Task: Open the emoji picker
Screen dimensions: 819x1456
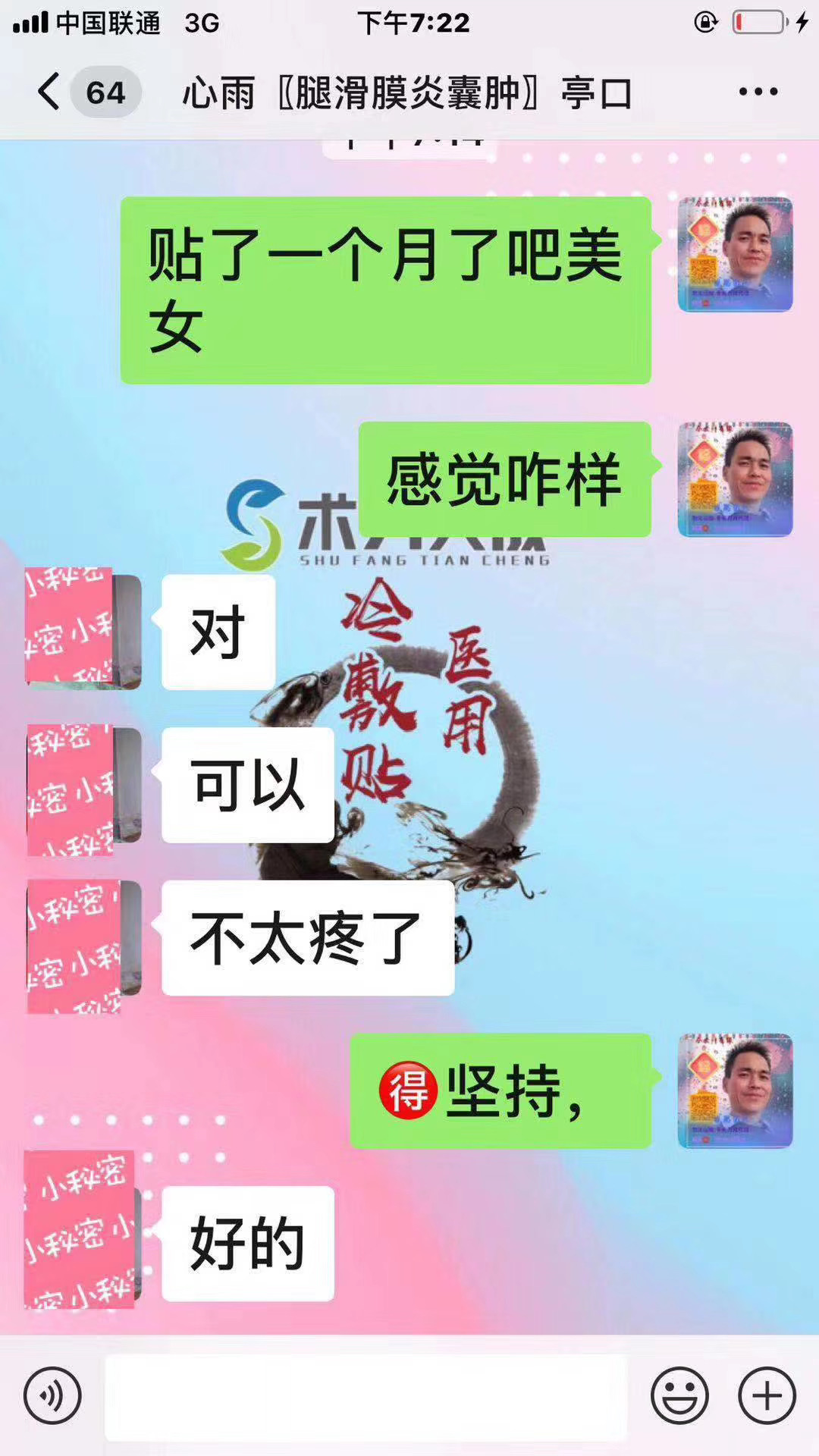Action: click(x=679, y=1395)
